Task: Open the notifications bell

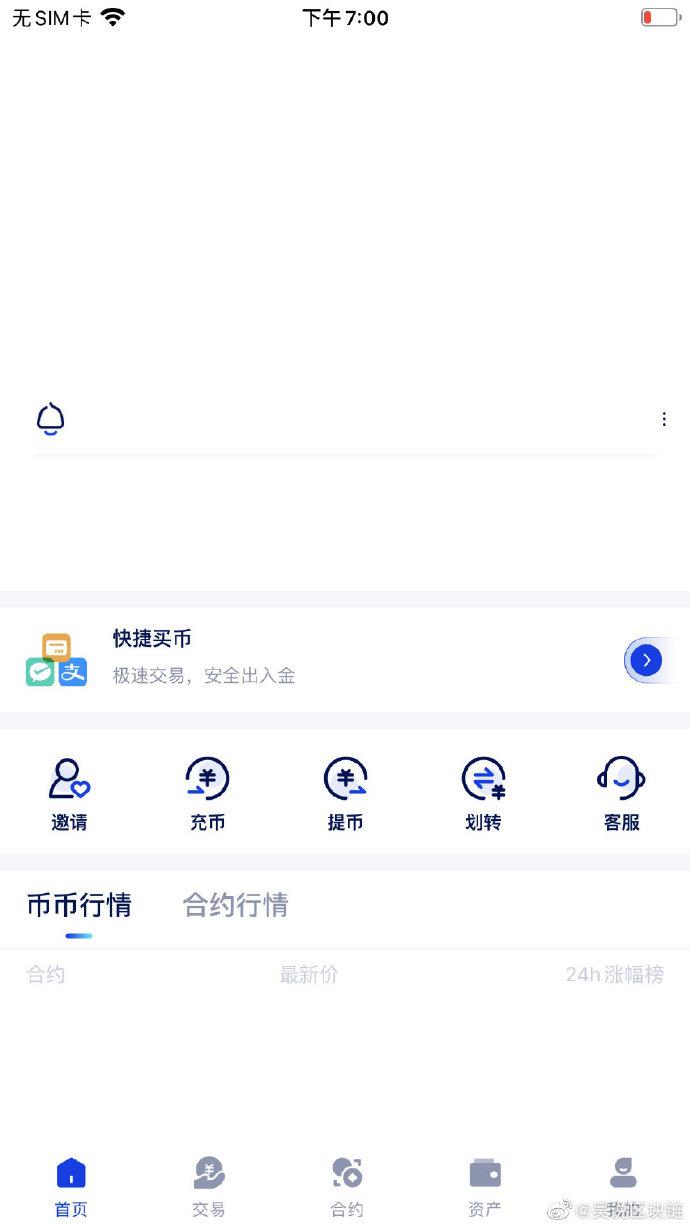Action: (50, 419)
